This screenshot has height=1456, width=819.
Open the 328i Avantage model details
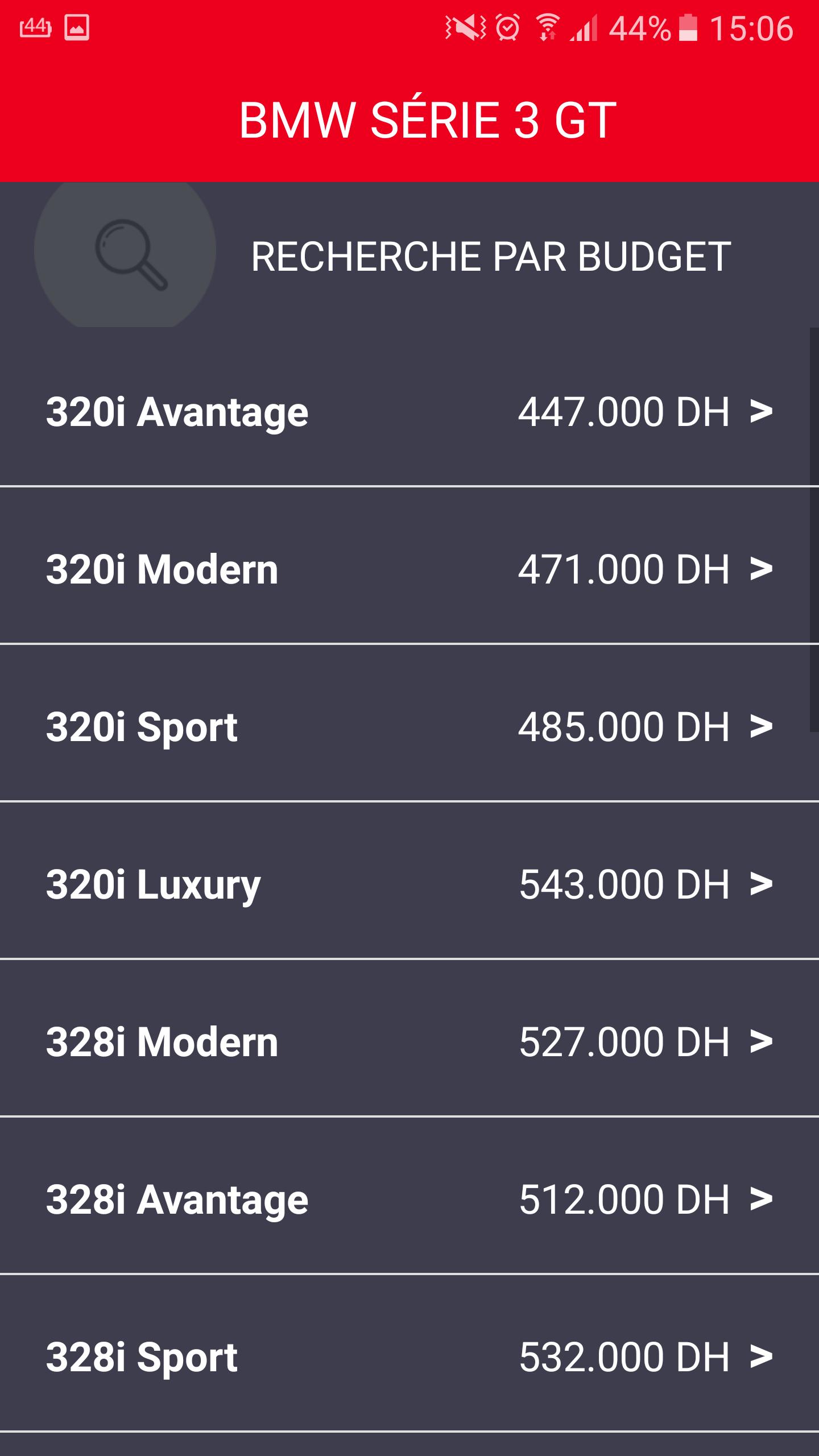409,1199
